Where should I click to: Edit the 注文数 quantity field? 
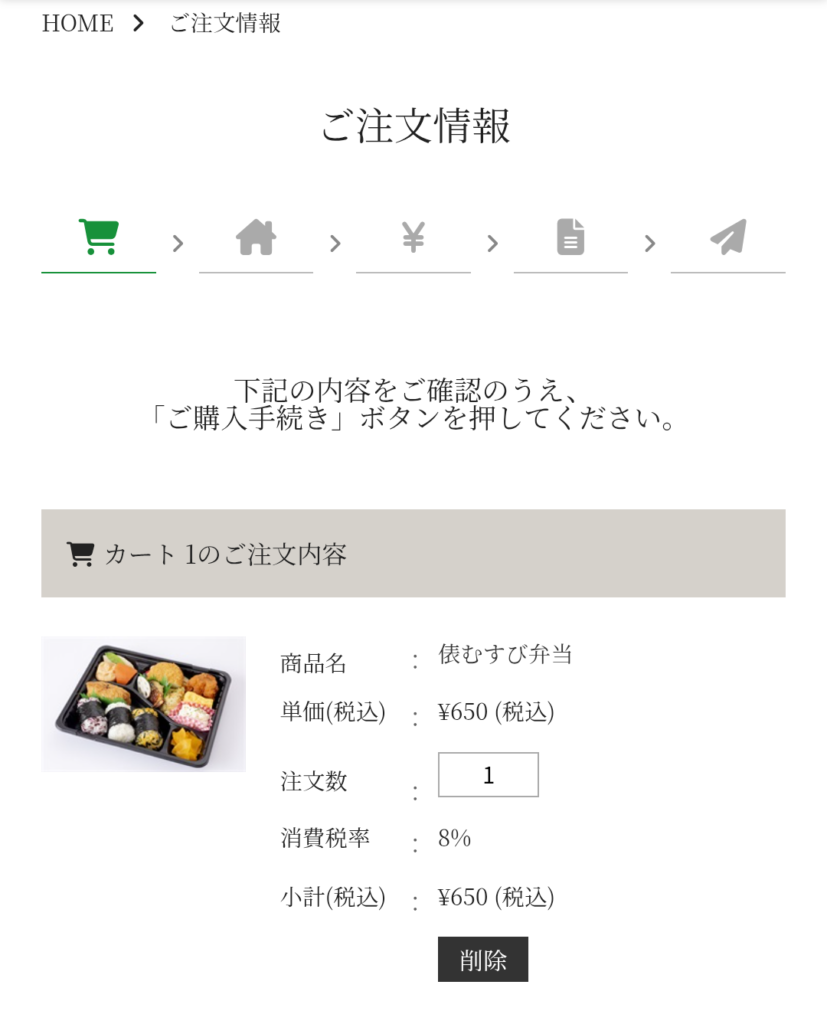coord(488,775)
